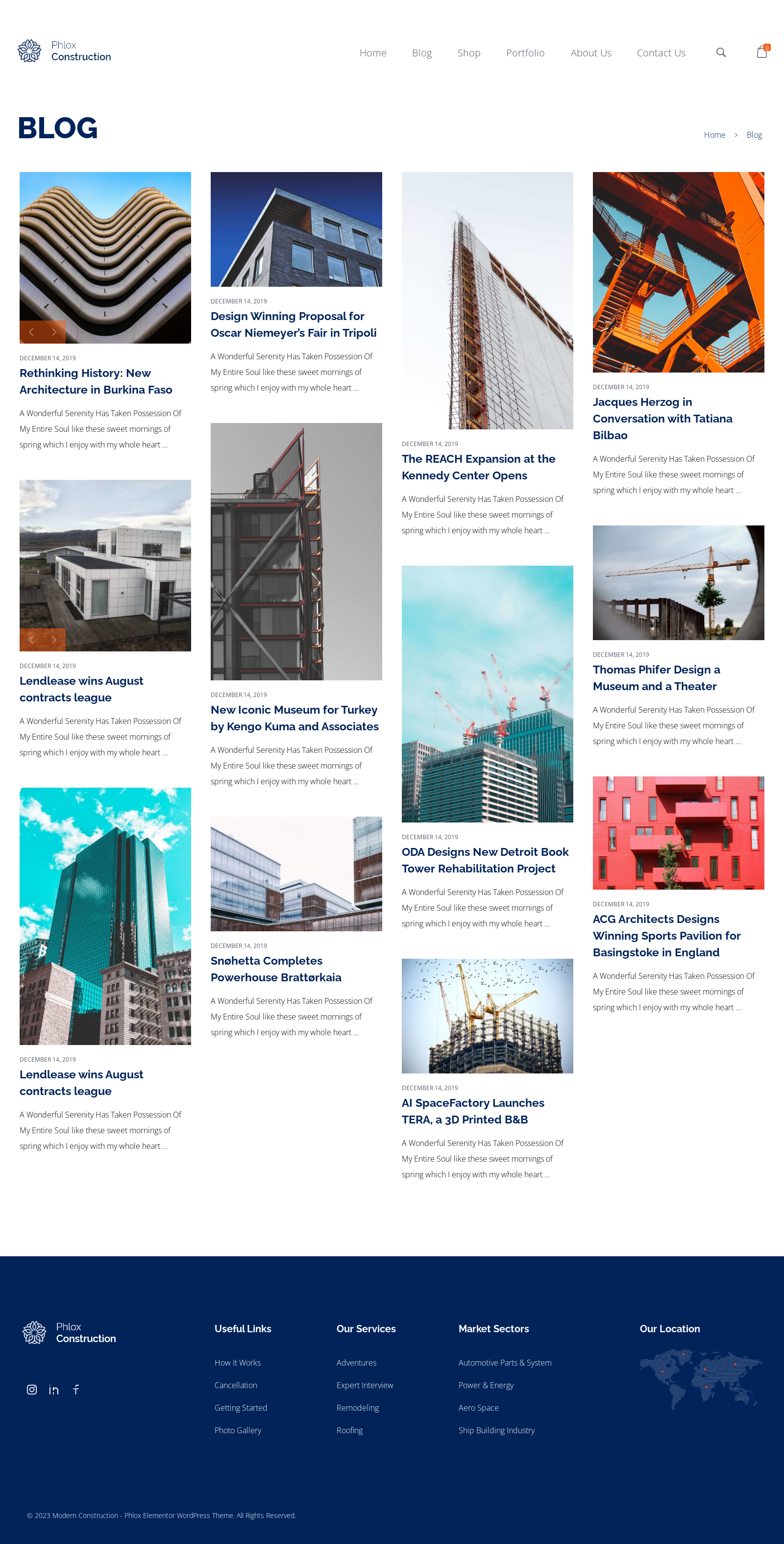Open Power & Energy market sector
The image size is (784, 1544).
click(x=486, y=1385)
